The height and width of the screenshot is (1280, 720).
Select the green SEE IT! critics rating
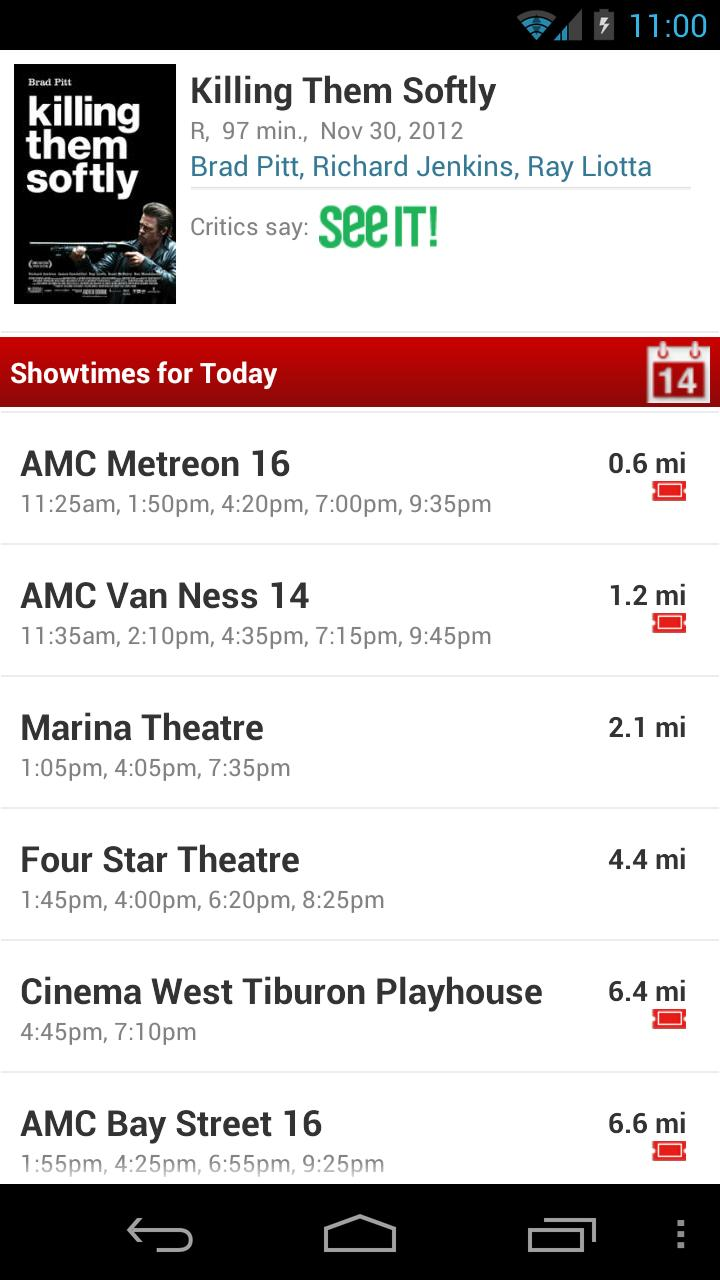[x=377, y=227]
